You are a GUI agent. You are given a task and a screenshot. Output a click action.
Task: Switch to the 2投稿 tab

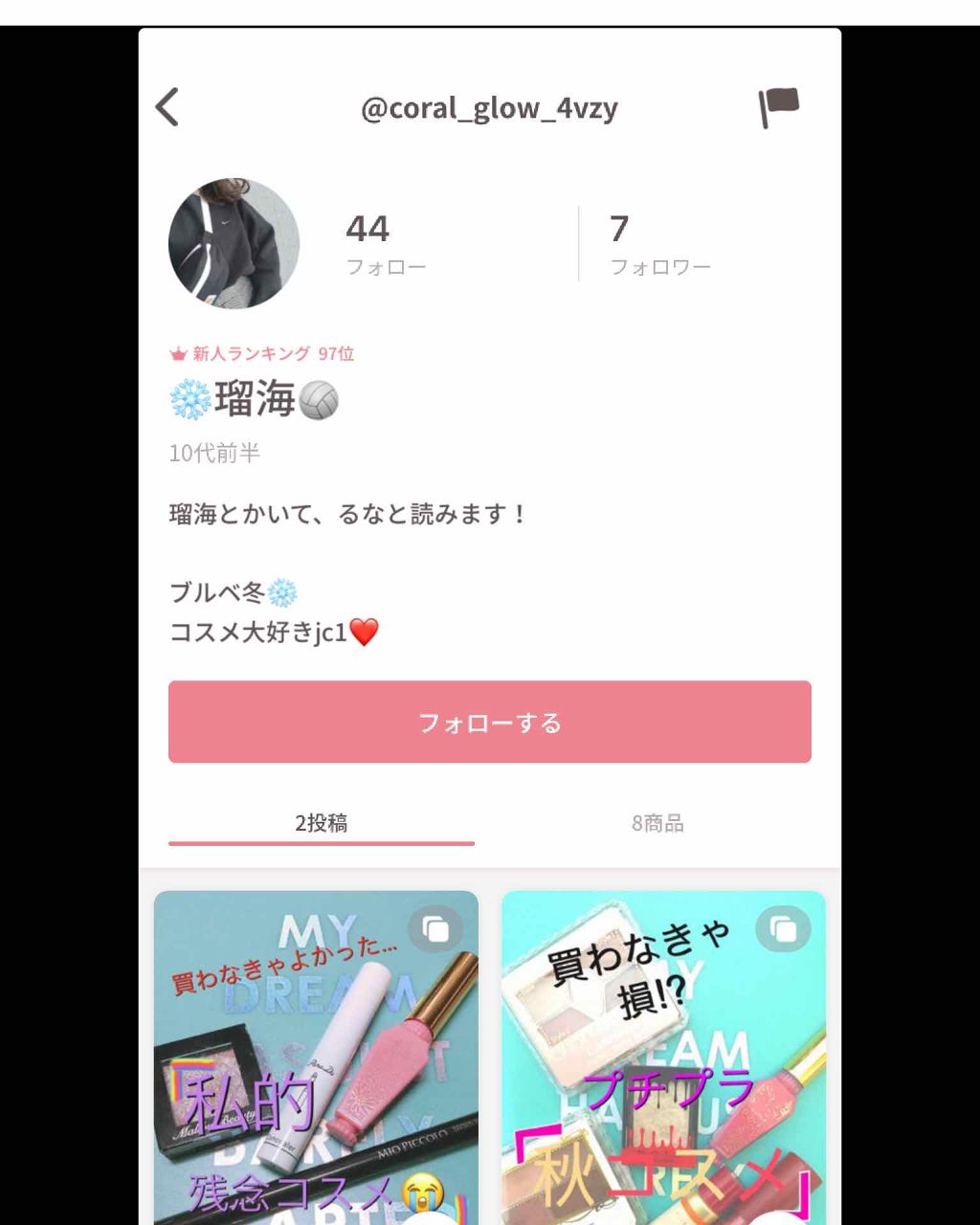click(321, 822)
